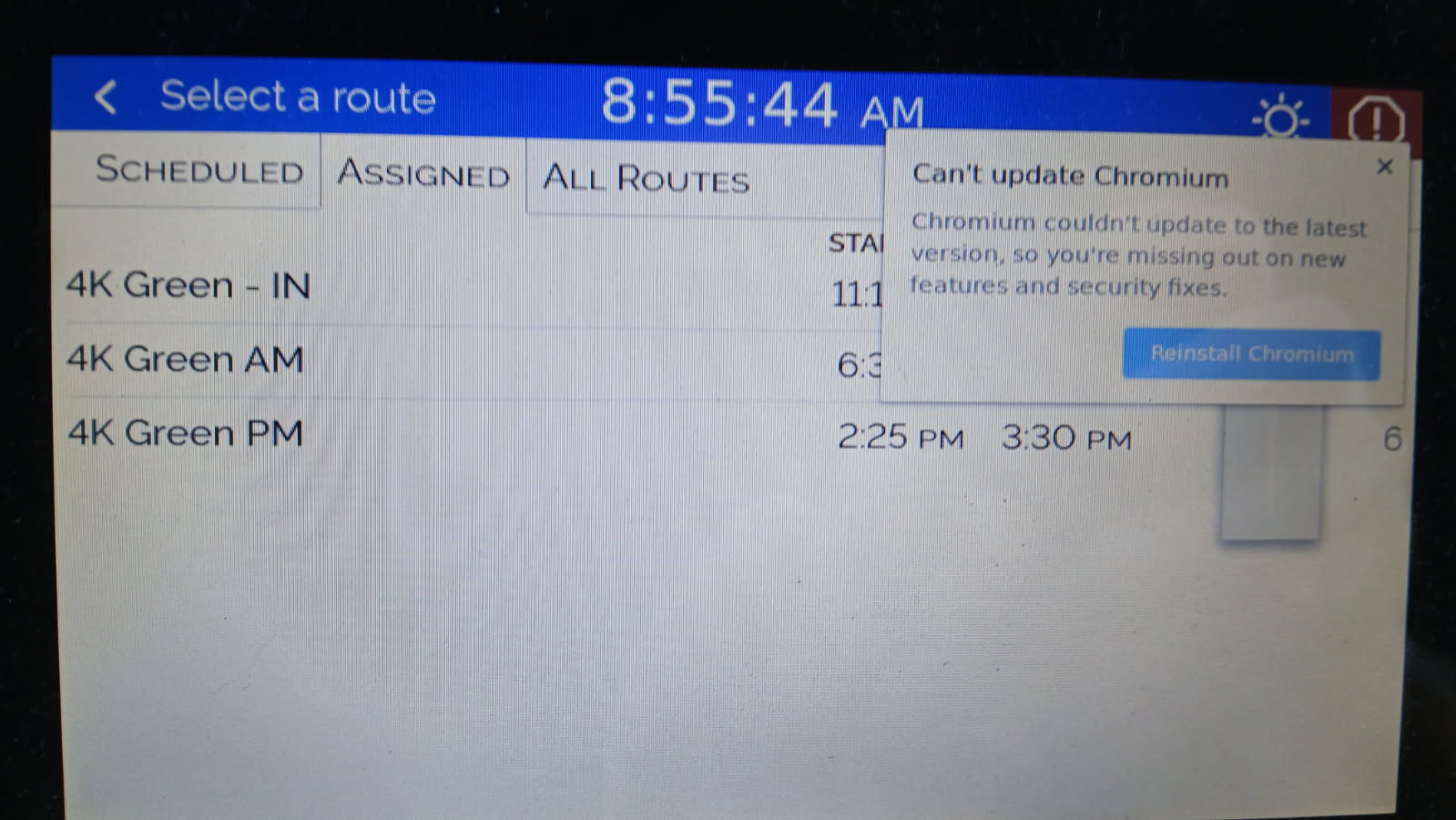Open the red alert exclamation icon
The height and width of the screenshot is (820, 1456).
click(x=1375, y=119)
